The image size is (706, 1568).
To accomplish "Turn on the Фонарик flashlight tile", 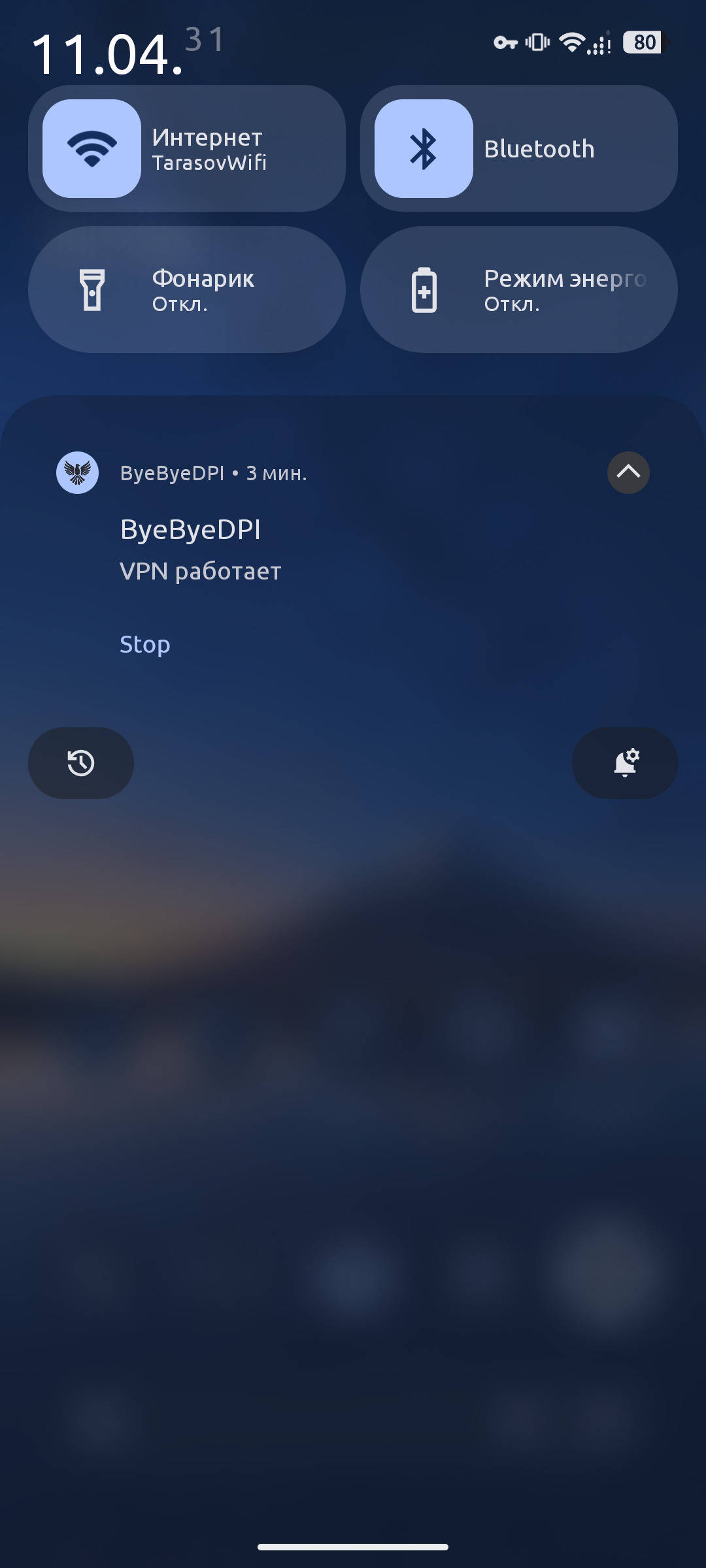I will pyautogui.click(x=186, y=289).
